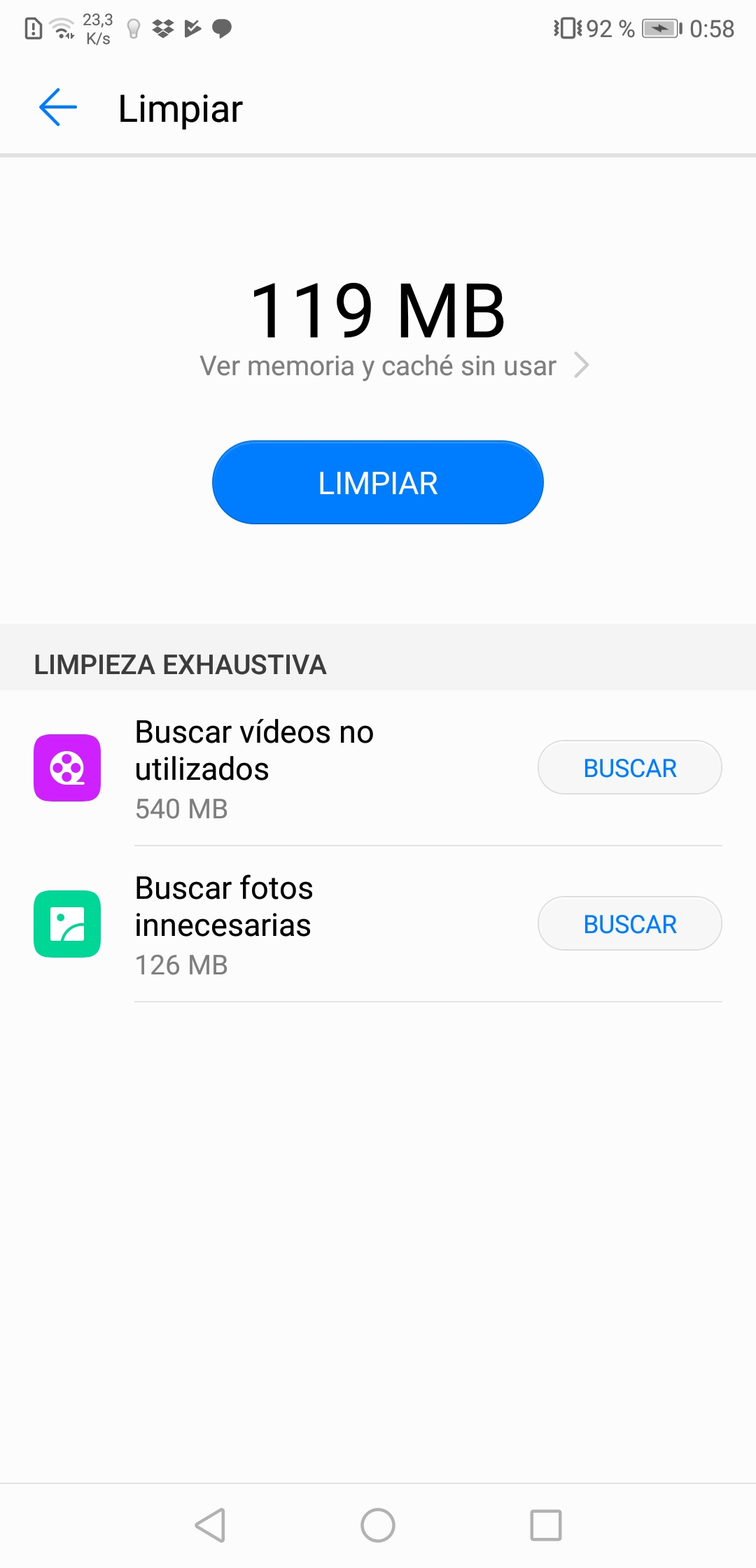The width and height of the screenshot is (756, 1568).
Task: Tap BUSCAR for vídeos no utilizados
Action: pyautogui.click(x=629, y=767)
